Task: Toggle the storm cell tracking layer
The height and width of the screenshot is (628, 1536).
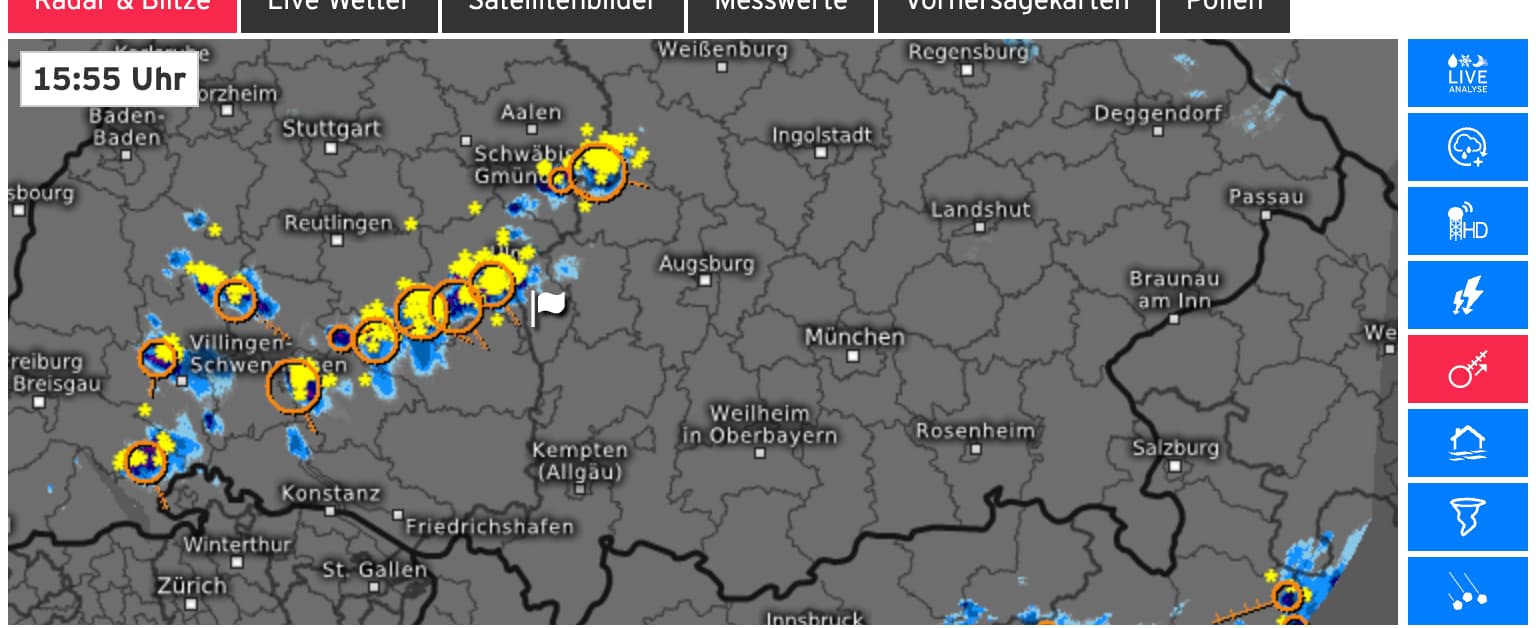Action: [x=1467, y=369]
